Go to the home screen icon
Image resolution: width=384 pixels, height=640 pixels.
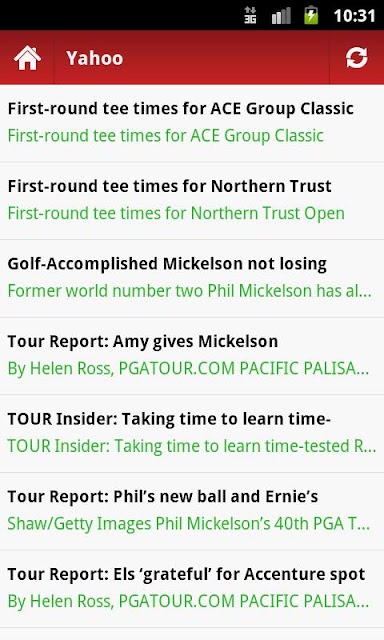coord(27,58)
